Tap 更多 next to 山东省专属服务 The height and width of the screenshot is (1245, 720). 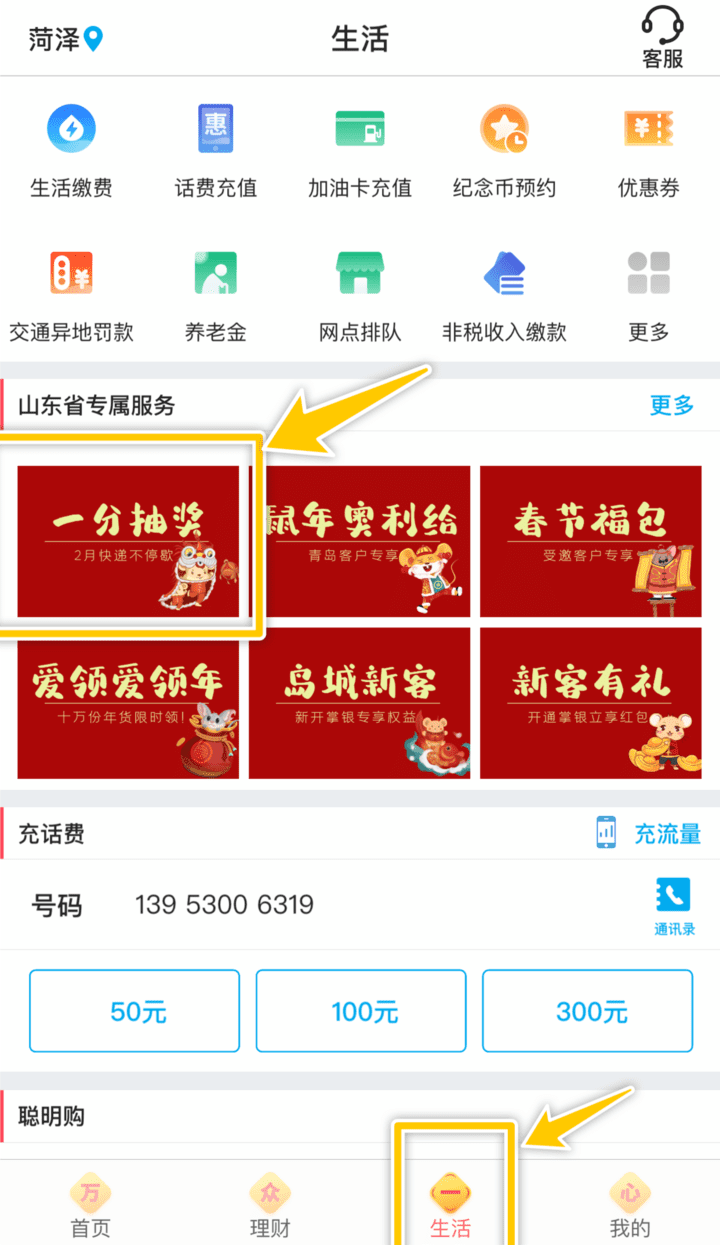pos(670,406)
